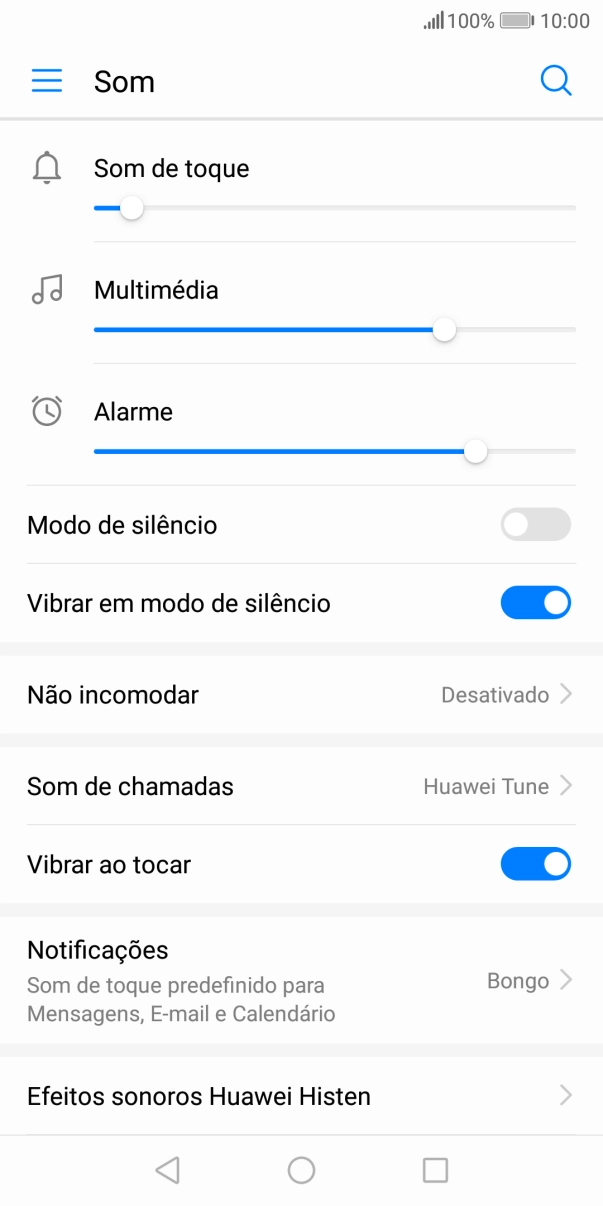Enable Modo de silêncio
This screenshot has width=603, height=1206.
535,525
